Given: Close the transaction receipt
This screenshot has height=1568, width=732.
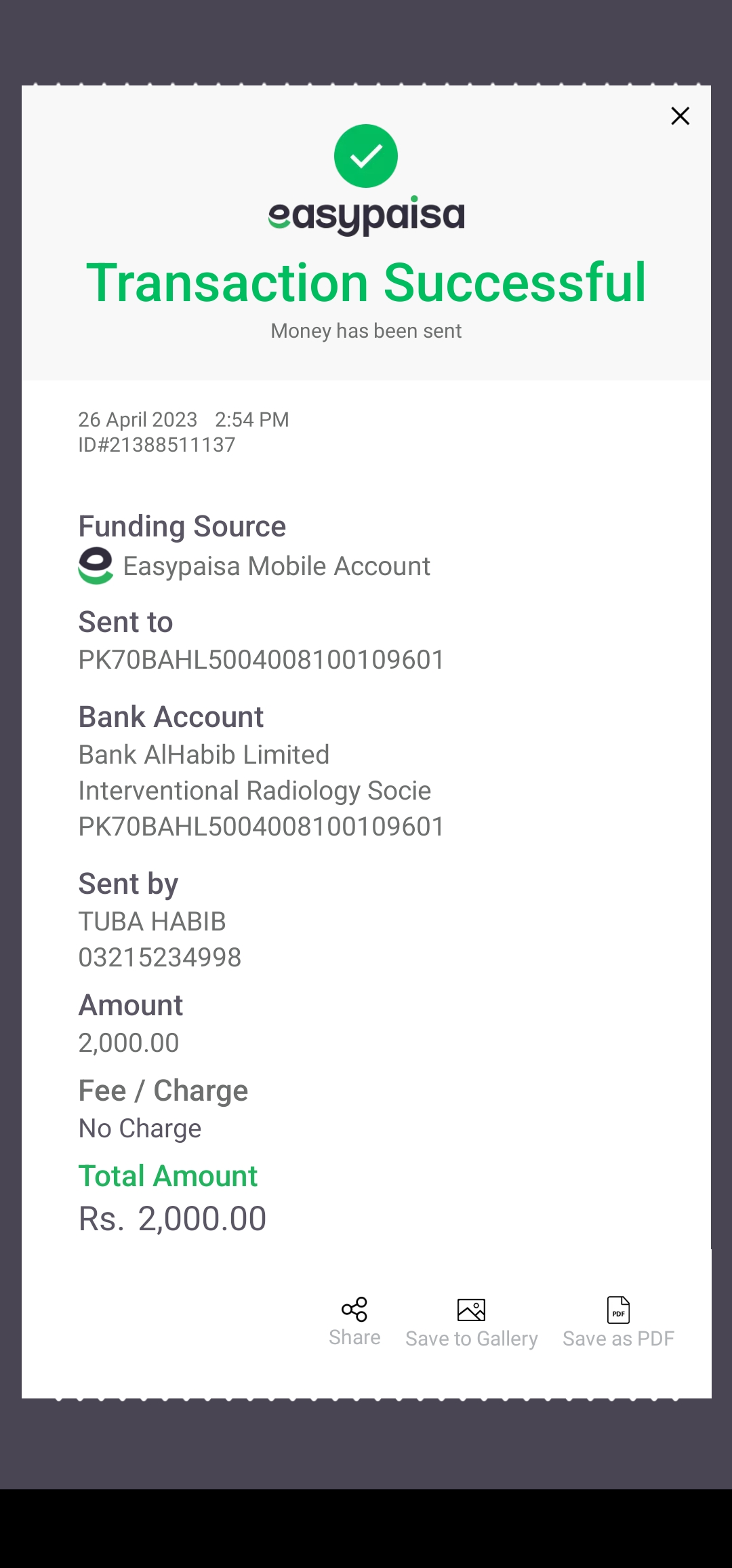Looking at the screenshot, I should (680, 116).
